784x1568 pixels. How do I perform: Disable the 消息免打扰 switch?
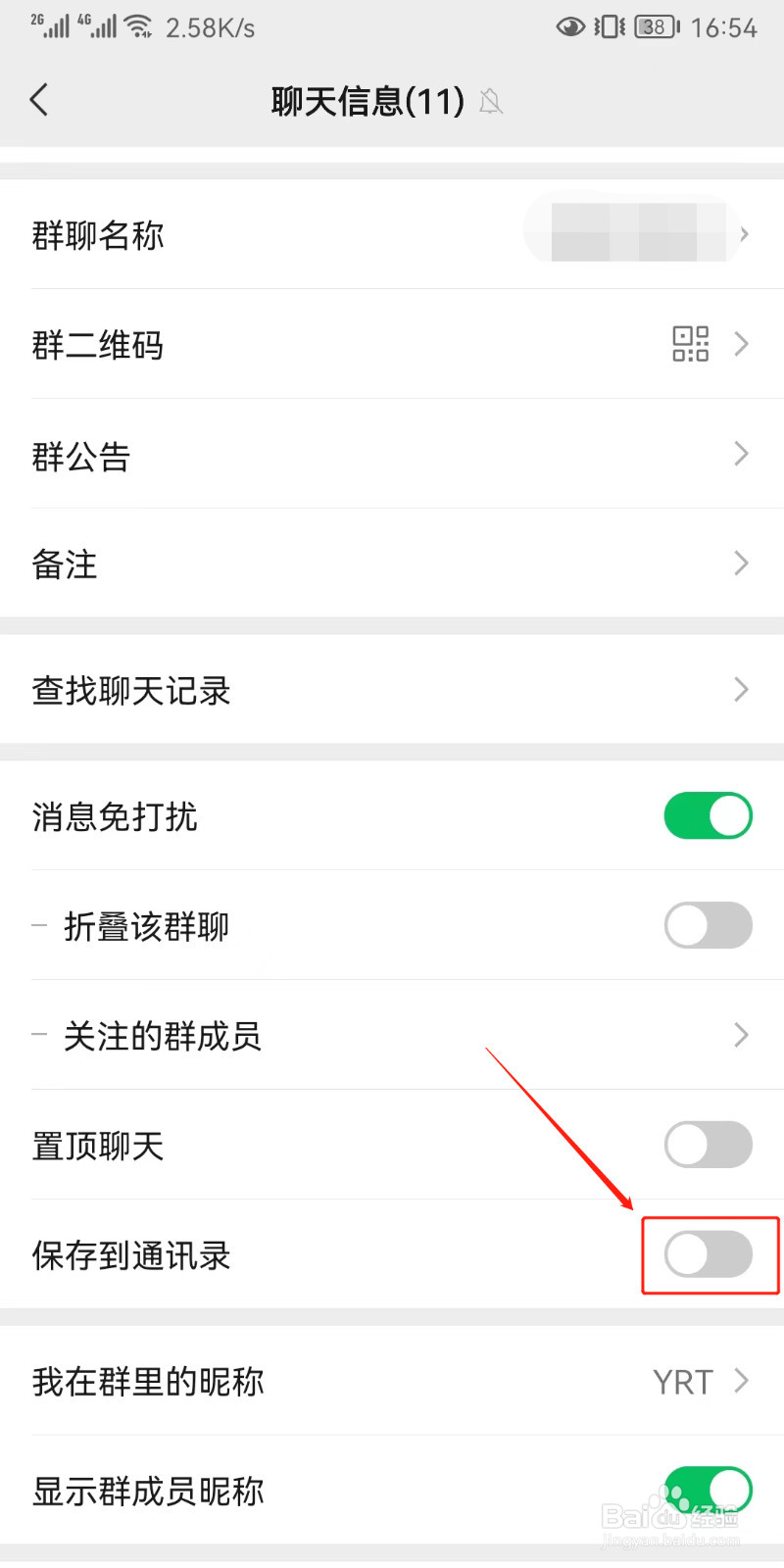709,815
